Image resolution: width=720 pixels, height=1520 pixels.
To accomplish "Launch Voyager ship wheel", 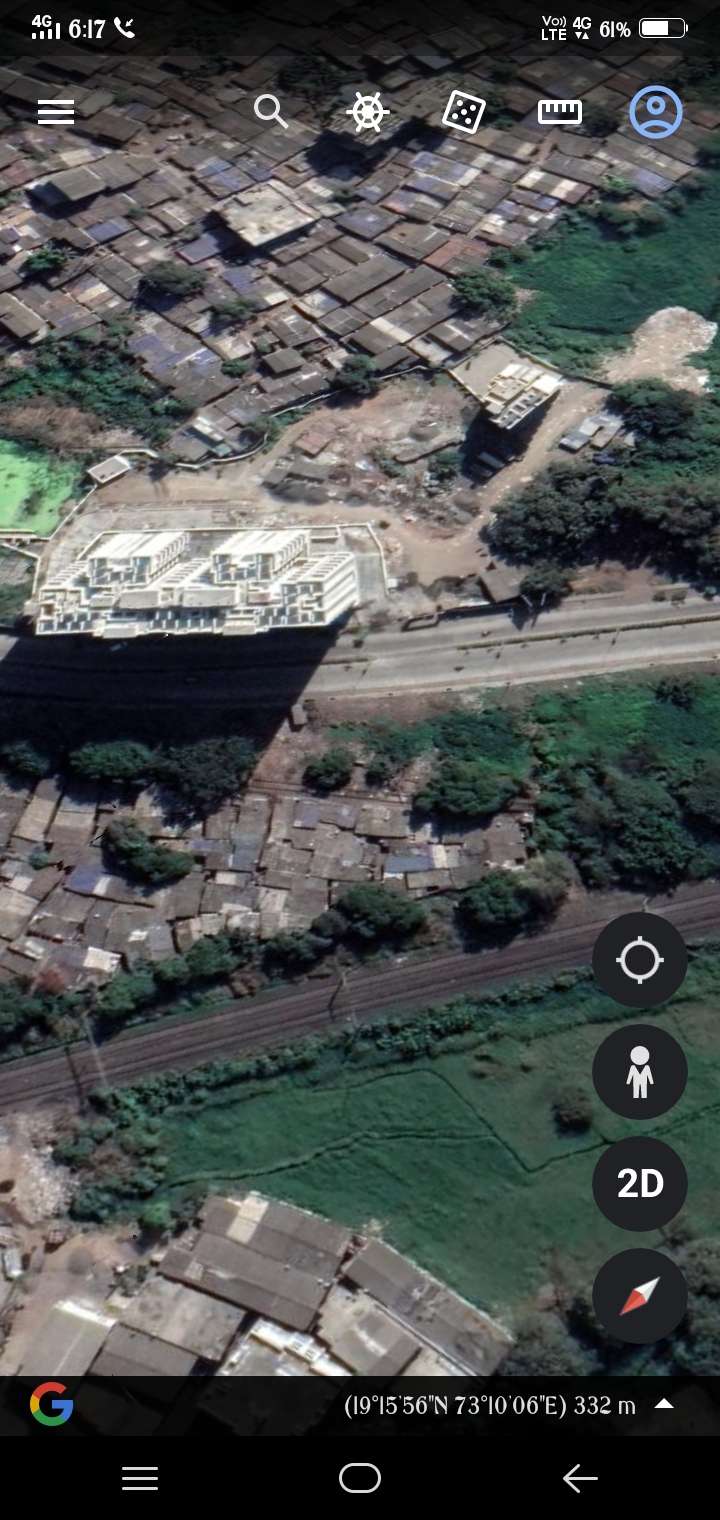I will [367, 111].
